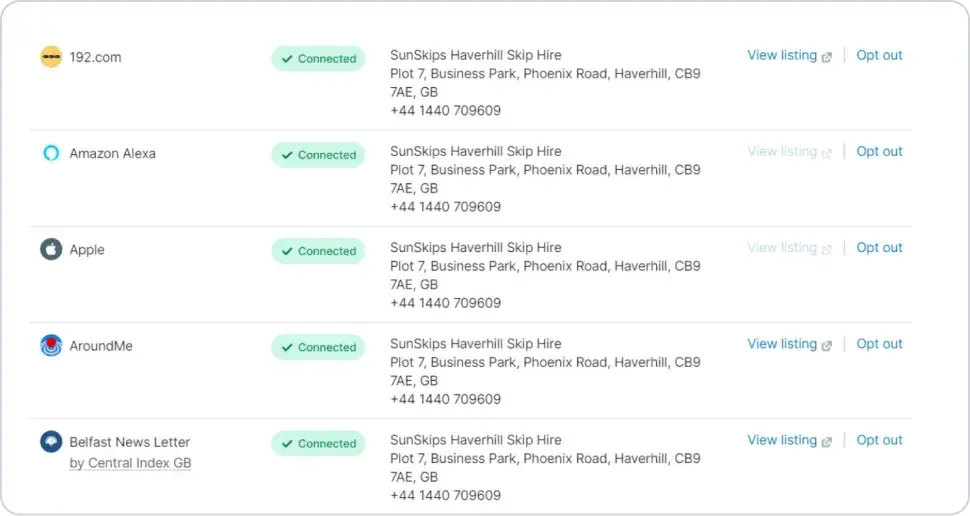
Task: Opt out of 192.com listing
Action: [879, 56]
